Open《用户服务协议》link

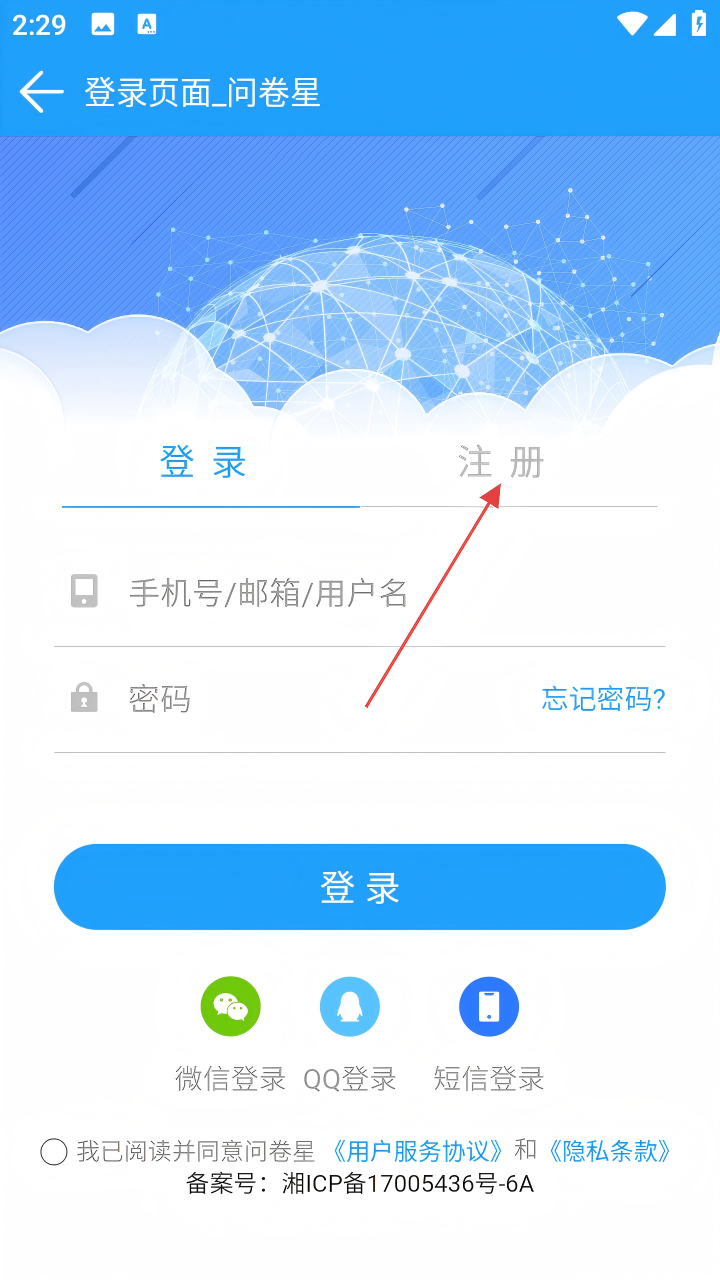pyautogui.click(x=418, y=1151)
